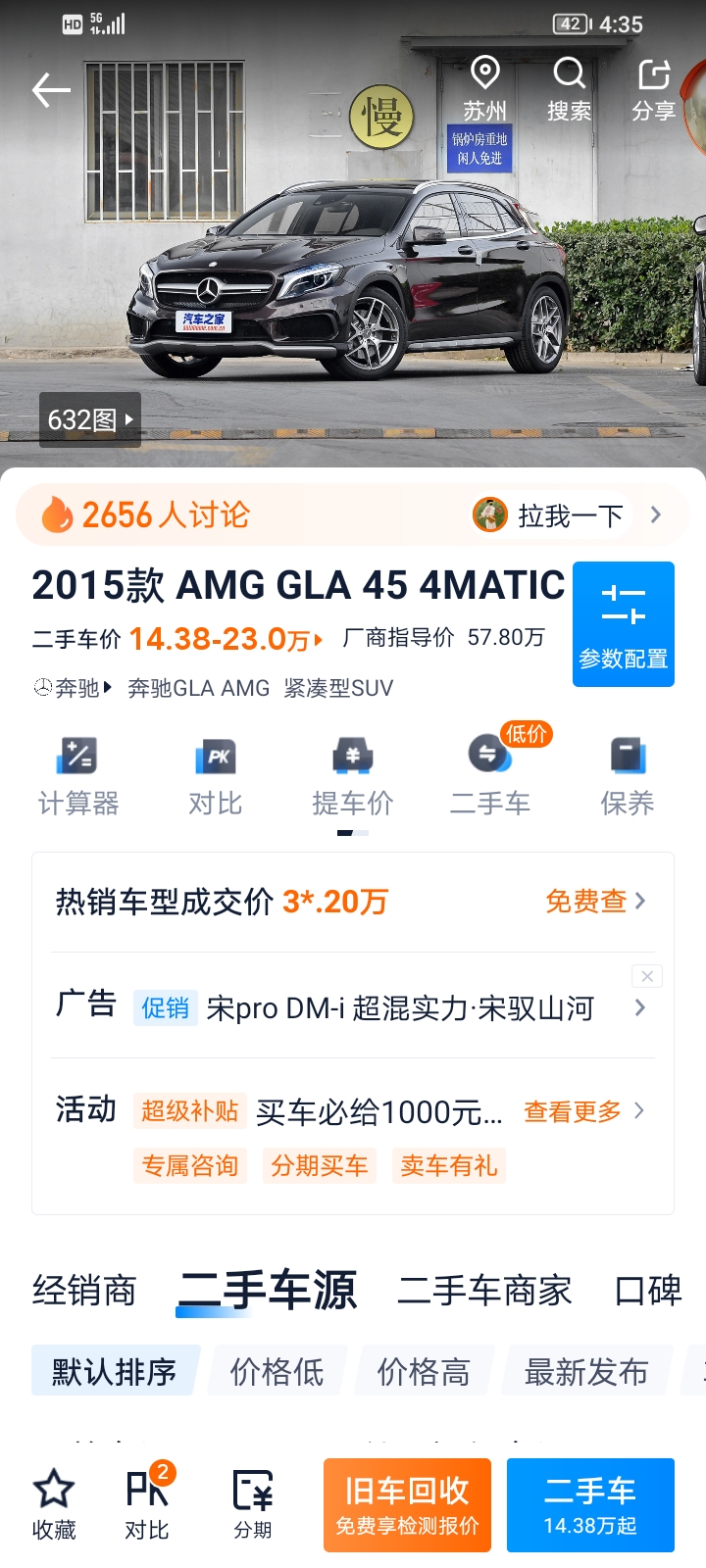The height and width of the screenshot is (1568, 706).
Task: Open the 2656人讨论 discussion banner
Action: tap(353, 514)
